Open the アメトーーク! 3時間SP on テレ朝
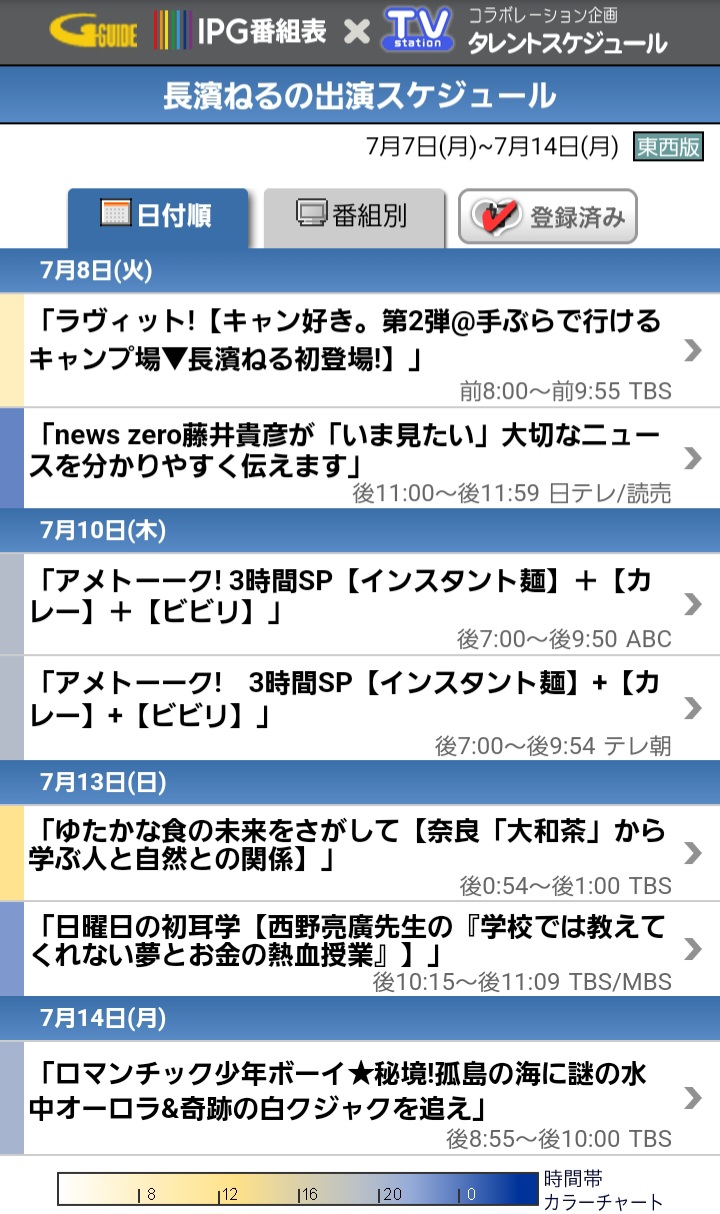Viewport: 720px width, 1214px height. pos(360,708)
